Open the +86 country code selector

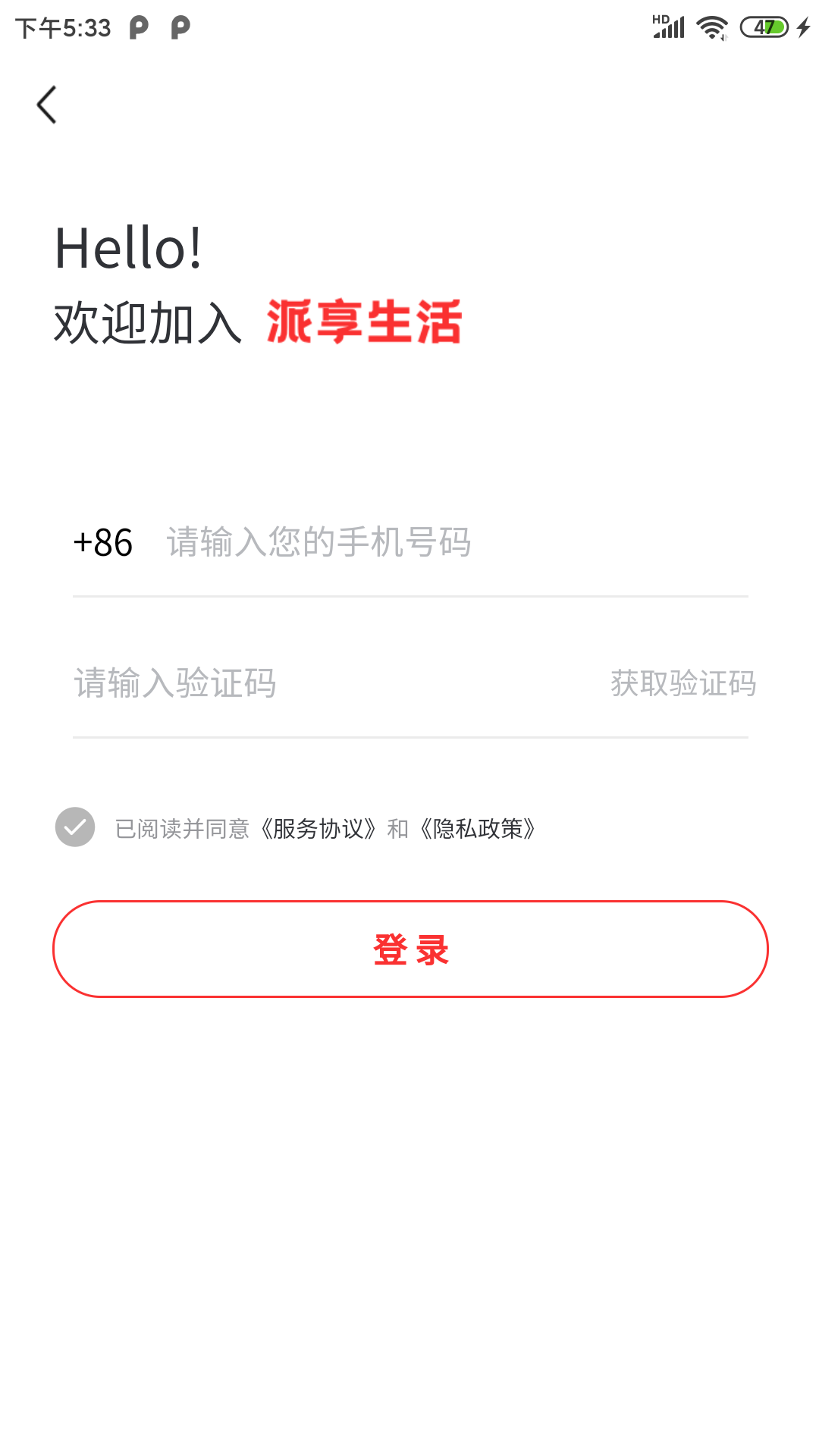coord(102,541)
